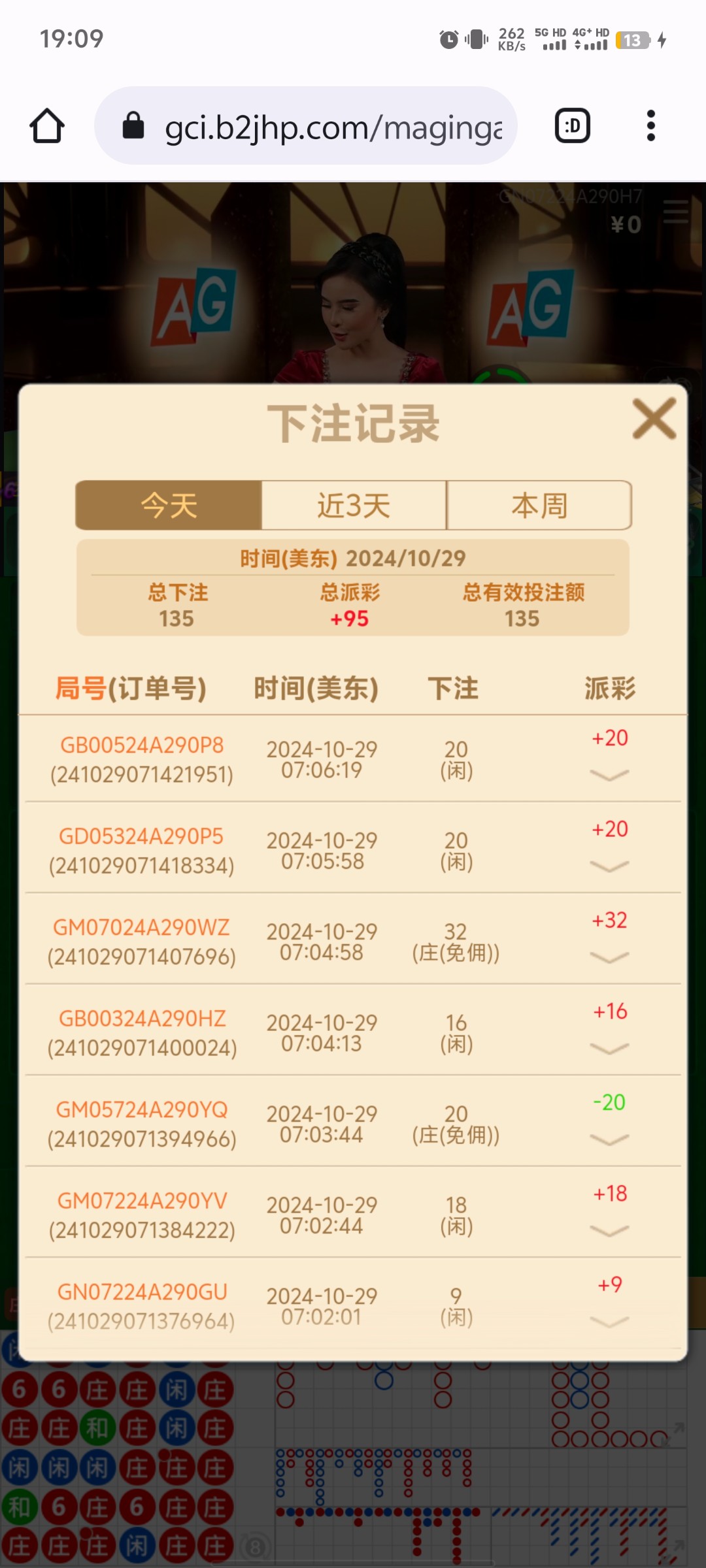The height and width of the screenshot is (1568, 706).
Task: Expand details for bet GN07224A290GU
Action: tap(609, 1322)
